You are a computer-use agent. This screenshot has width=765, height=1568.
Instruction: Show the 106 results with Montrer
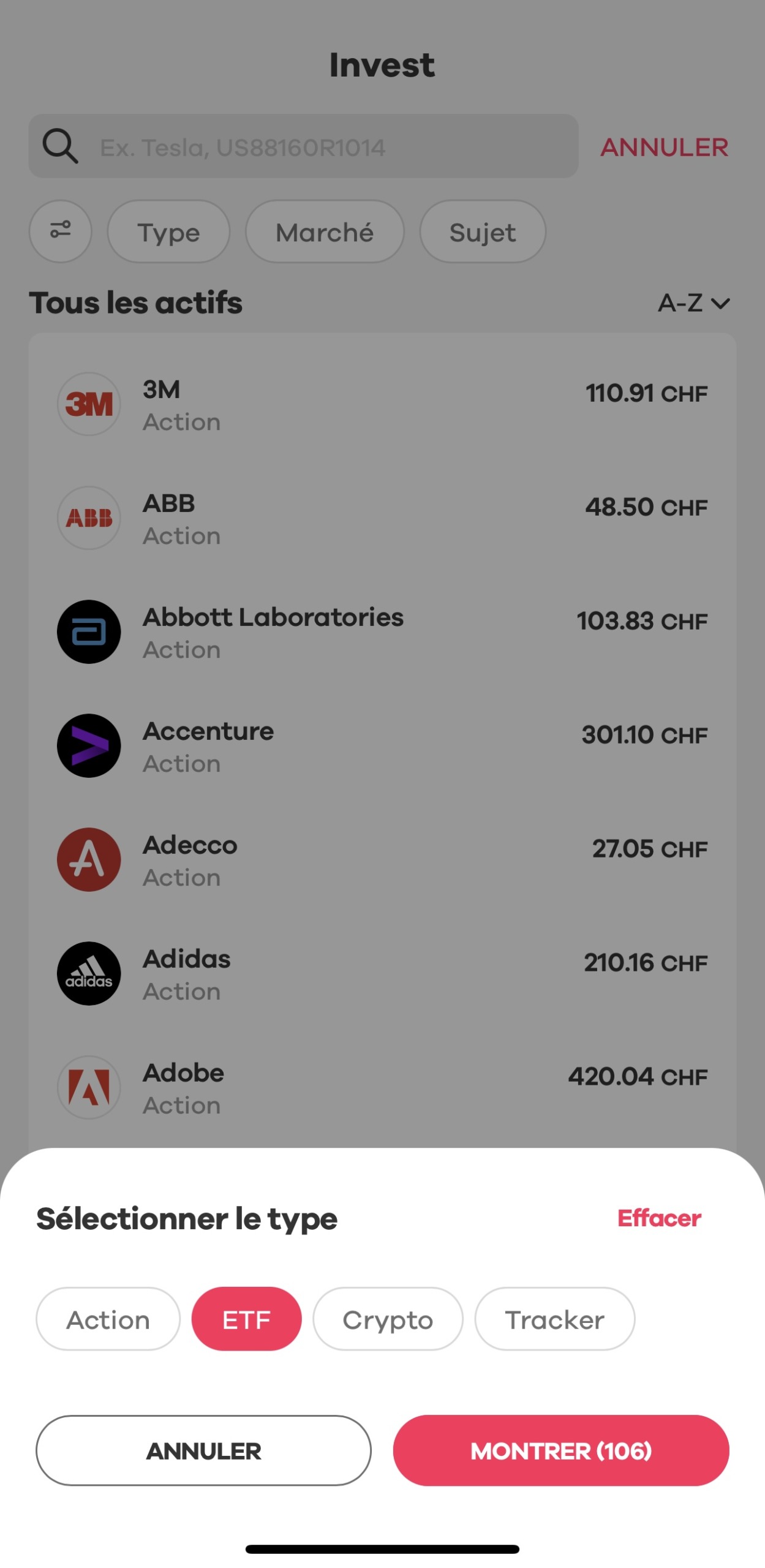click(561, 1450)
